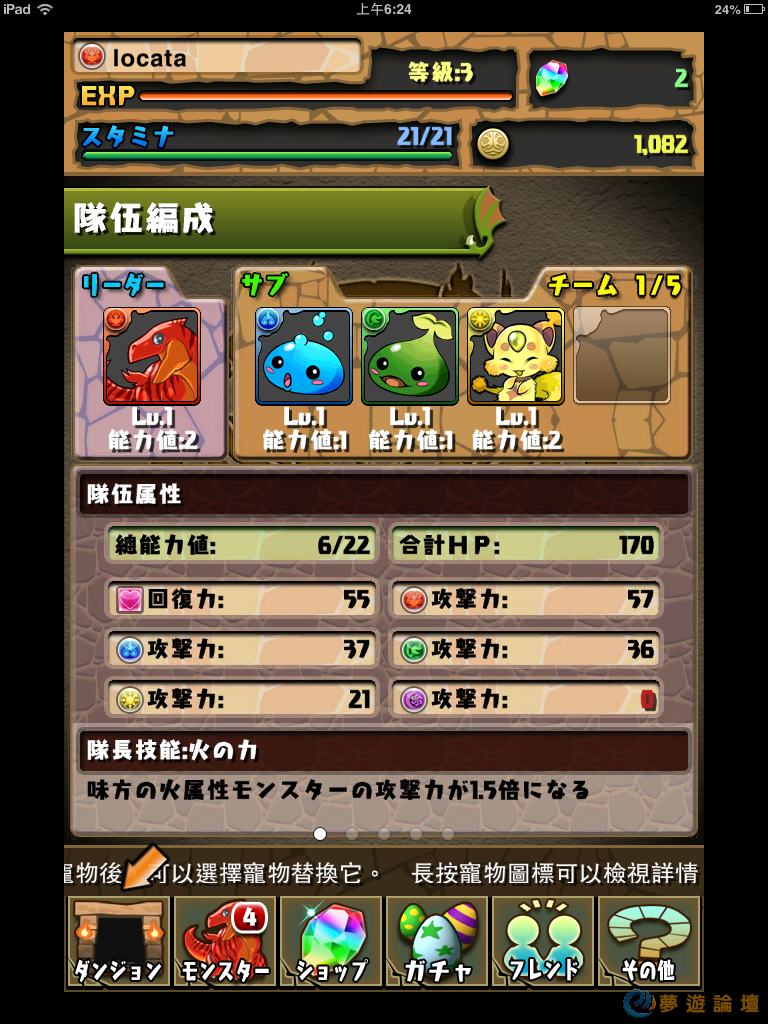This screenshot has width=768, height=1024.
Task: Tap the empty sub team slot
Action: pos(622,356)
